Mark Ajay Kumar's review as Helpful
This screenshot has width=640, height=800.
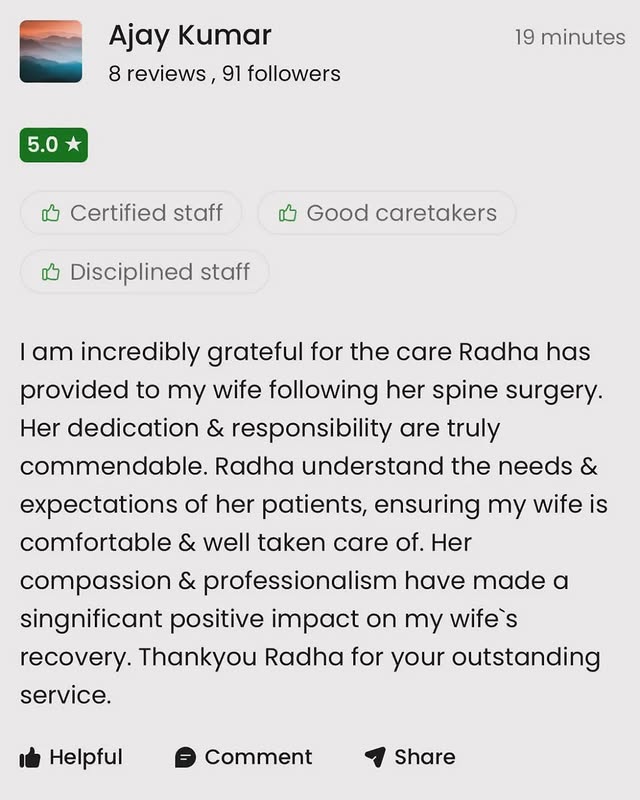(x=71, y=757)
